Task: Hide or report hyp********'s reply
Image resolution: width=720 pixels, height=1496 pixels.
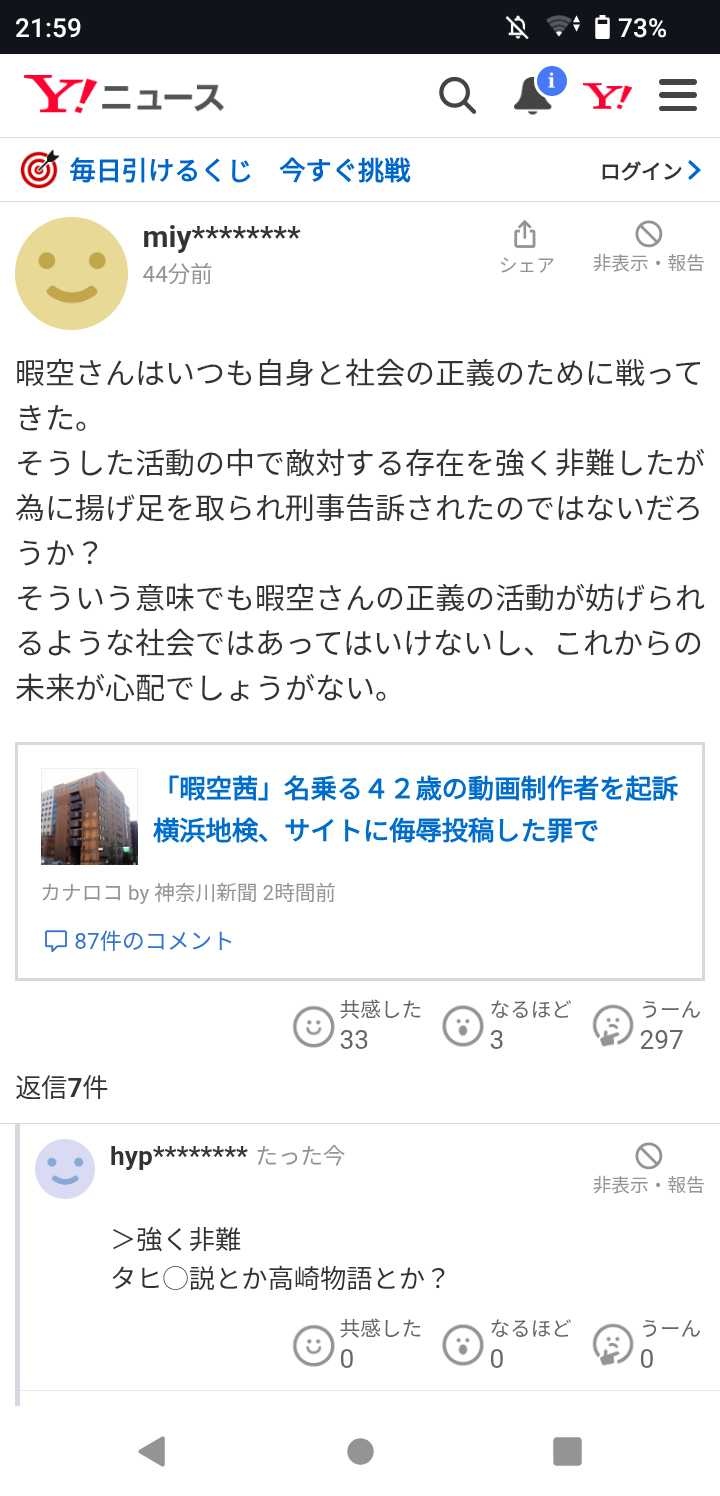Action: (648, 1169)
